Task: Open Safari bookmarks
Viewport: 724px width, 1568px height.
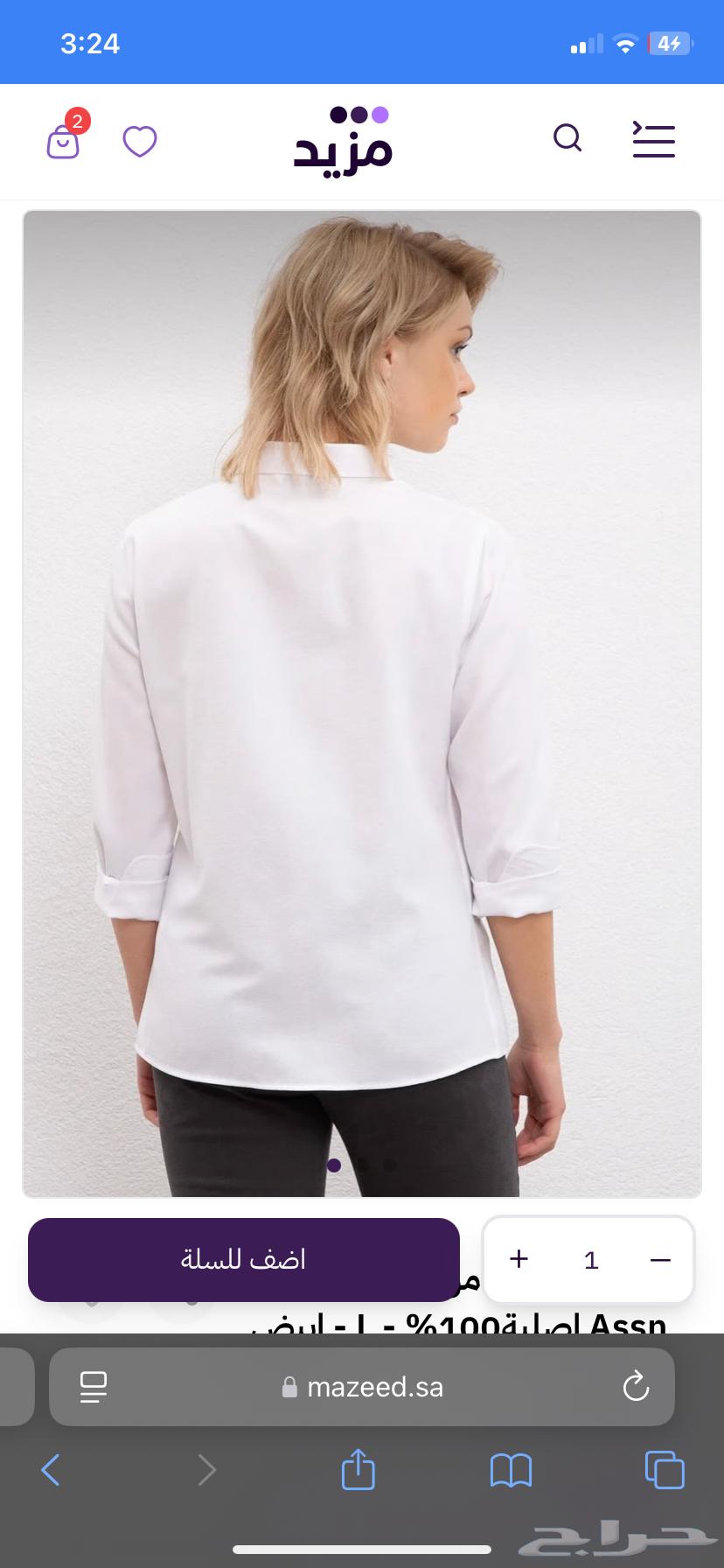Action: [x=511, y=1470]
